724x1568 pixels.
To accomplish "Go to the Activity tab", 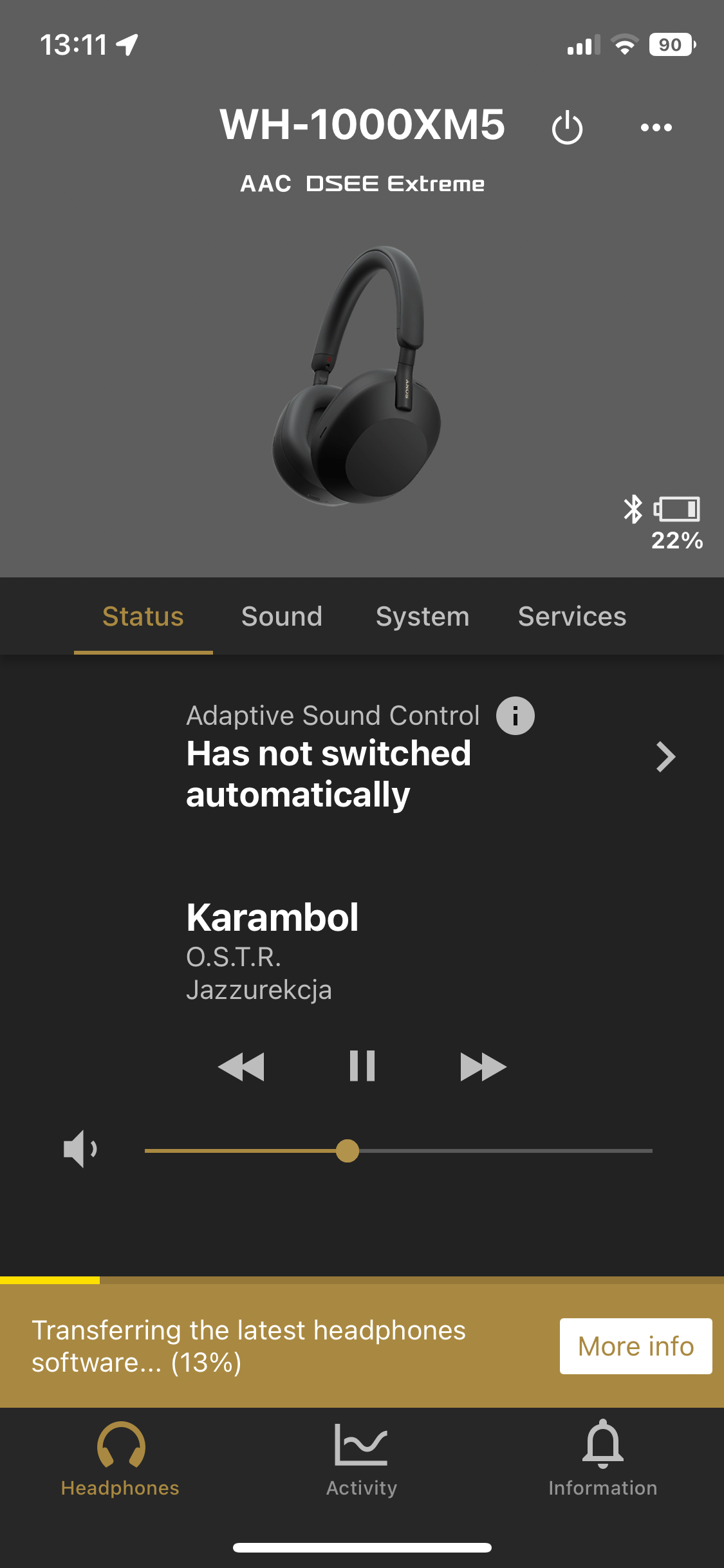I will point(361,1459).
